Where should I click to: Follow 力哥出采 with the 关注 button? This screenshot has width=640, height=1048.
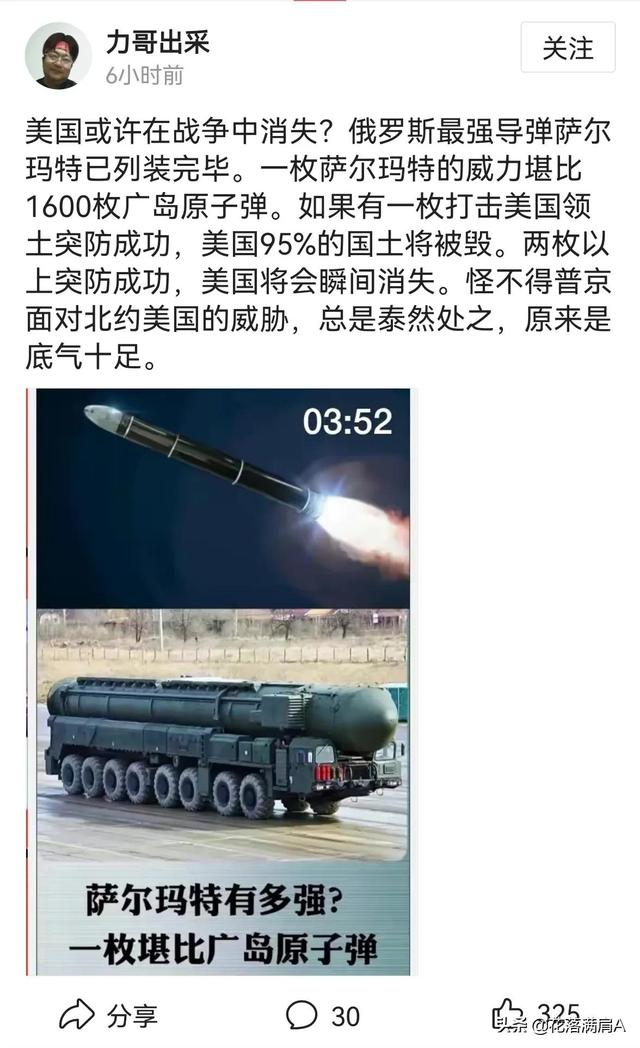click(567, 47)
